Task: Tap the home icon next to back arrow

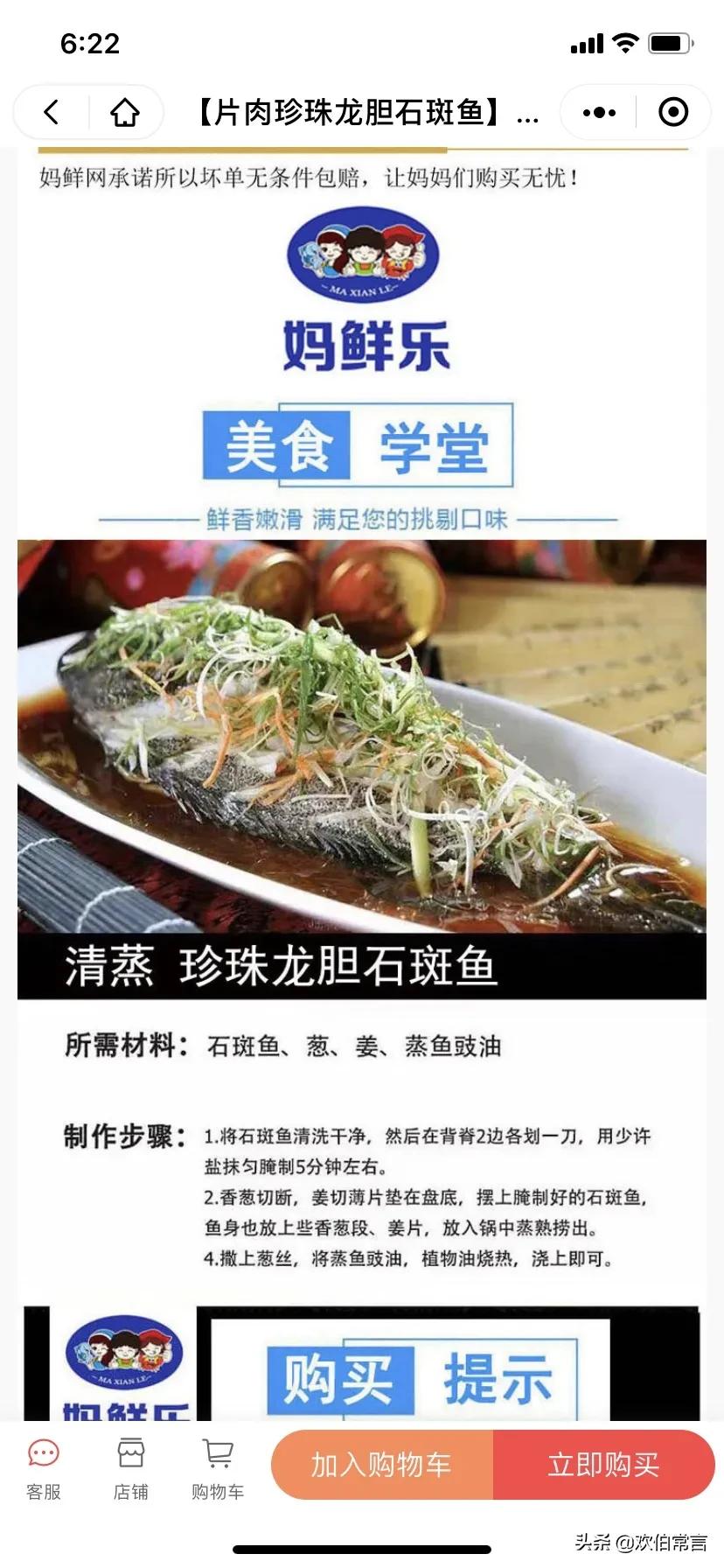Action: click(126, 112)
